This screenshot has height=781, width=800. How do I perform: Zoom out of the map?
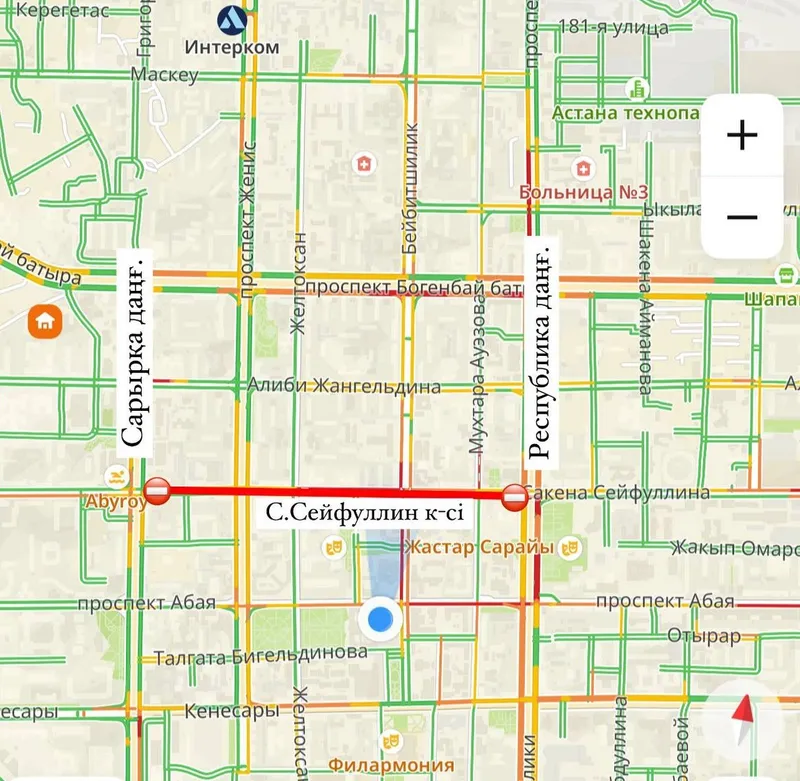click(741, 217)
